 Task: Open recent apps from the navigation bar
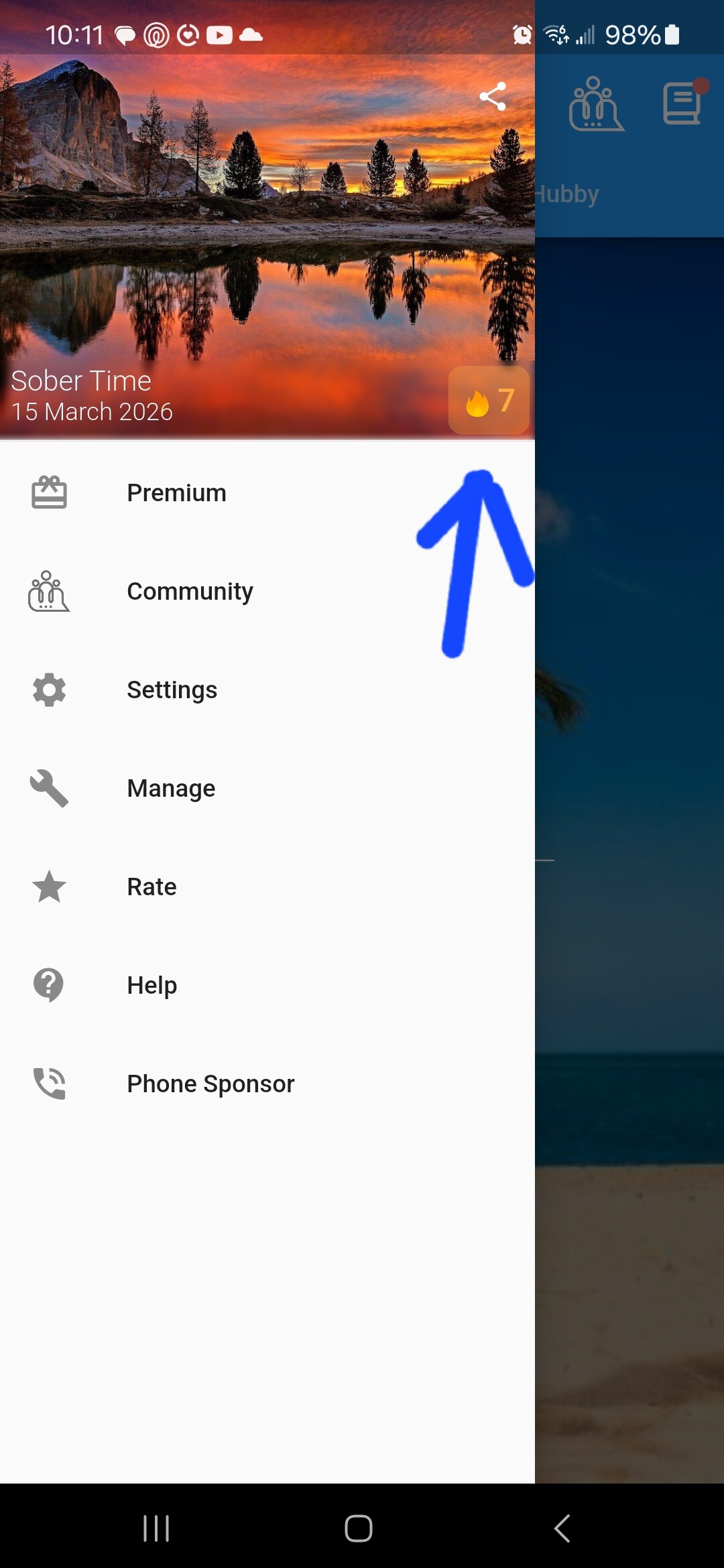pos(156,1528)
